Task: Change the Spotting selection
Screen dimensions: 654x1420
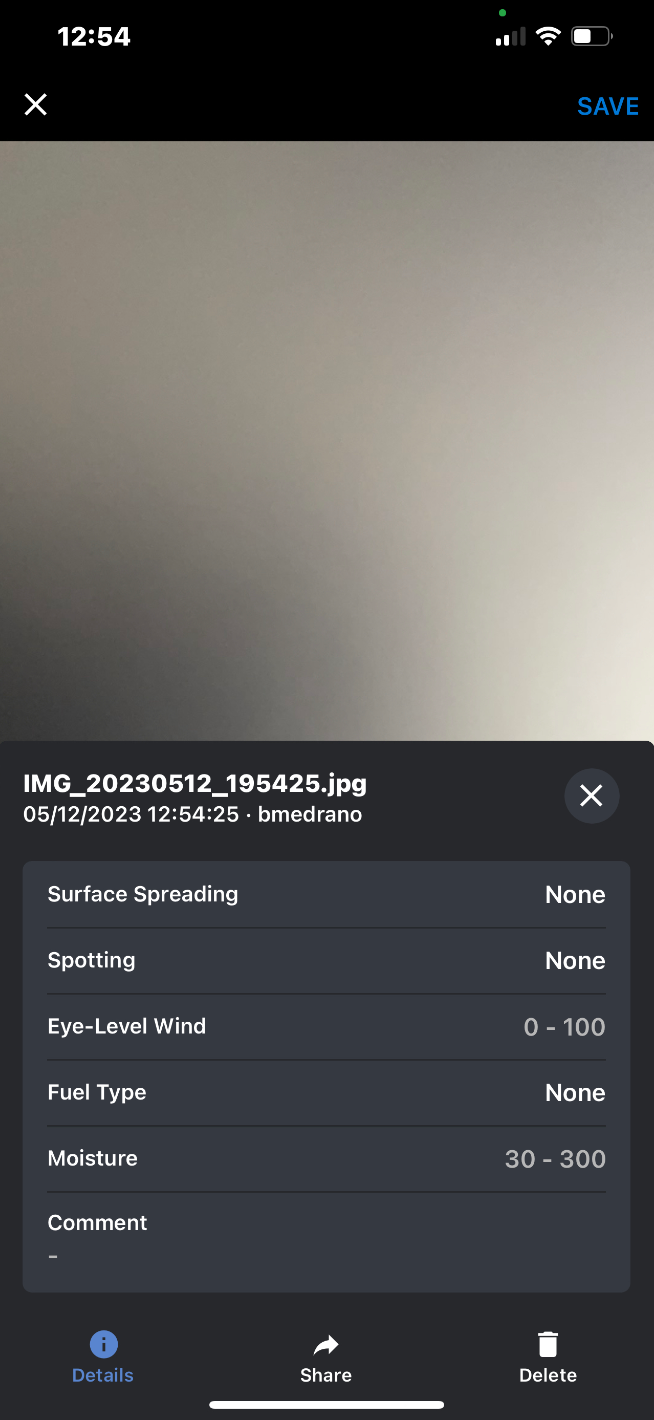Action: coord(574,961)
